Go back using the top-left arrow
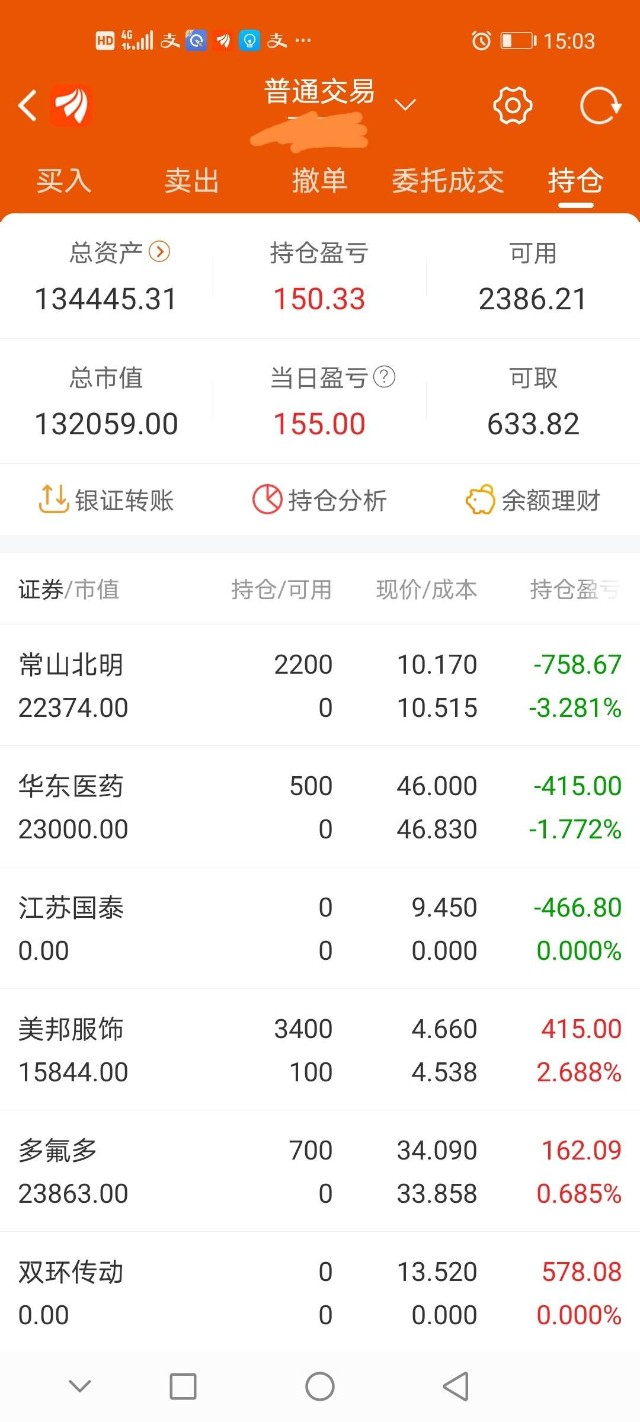Screen dimensions: 640x1422 28,105
